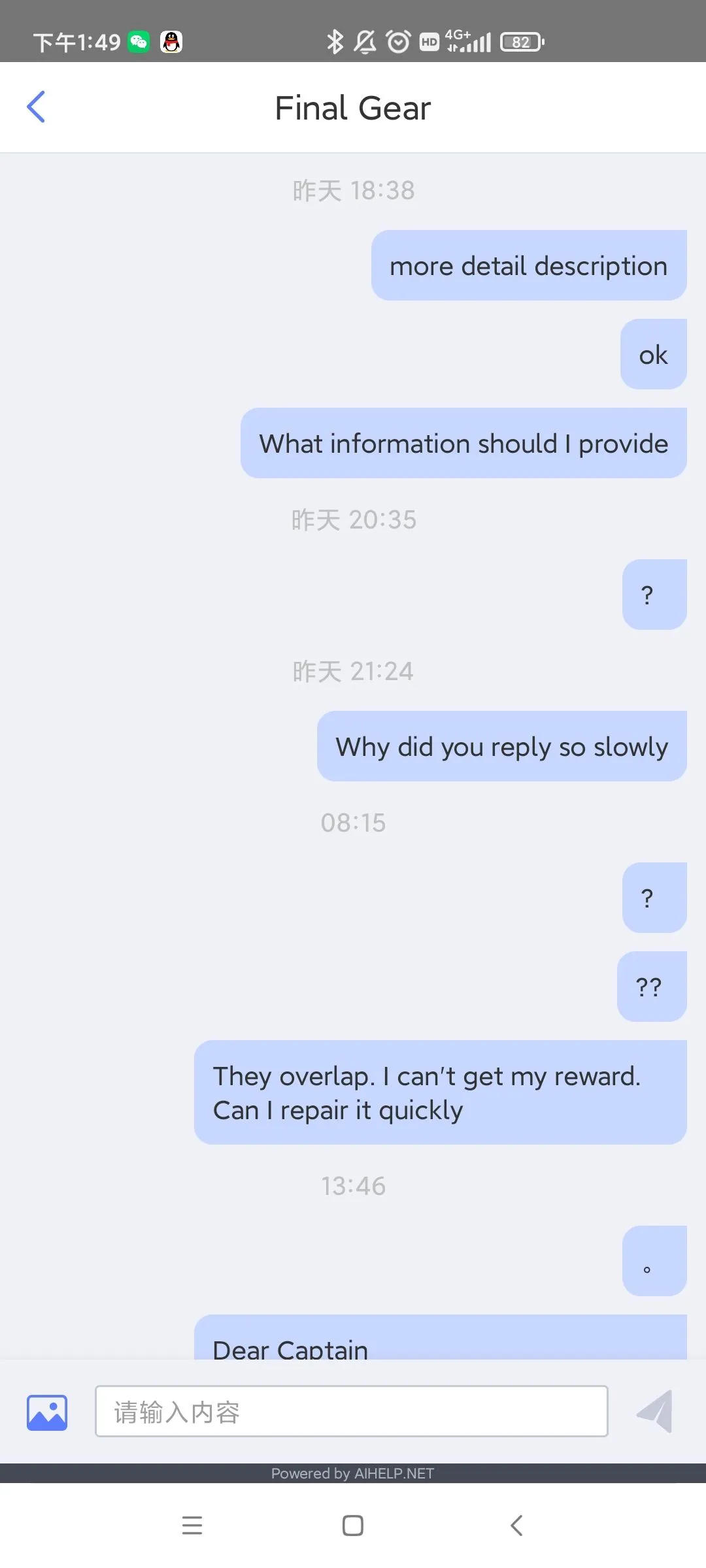
Task: Send the message with the paper plane icon
Action: click(x=654, y=1411)
